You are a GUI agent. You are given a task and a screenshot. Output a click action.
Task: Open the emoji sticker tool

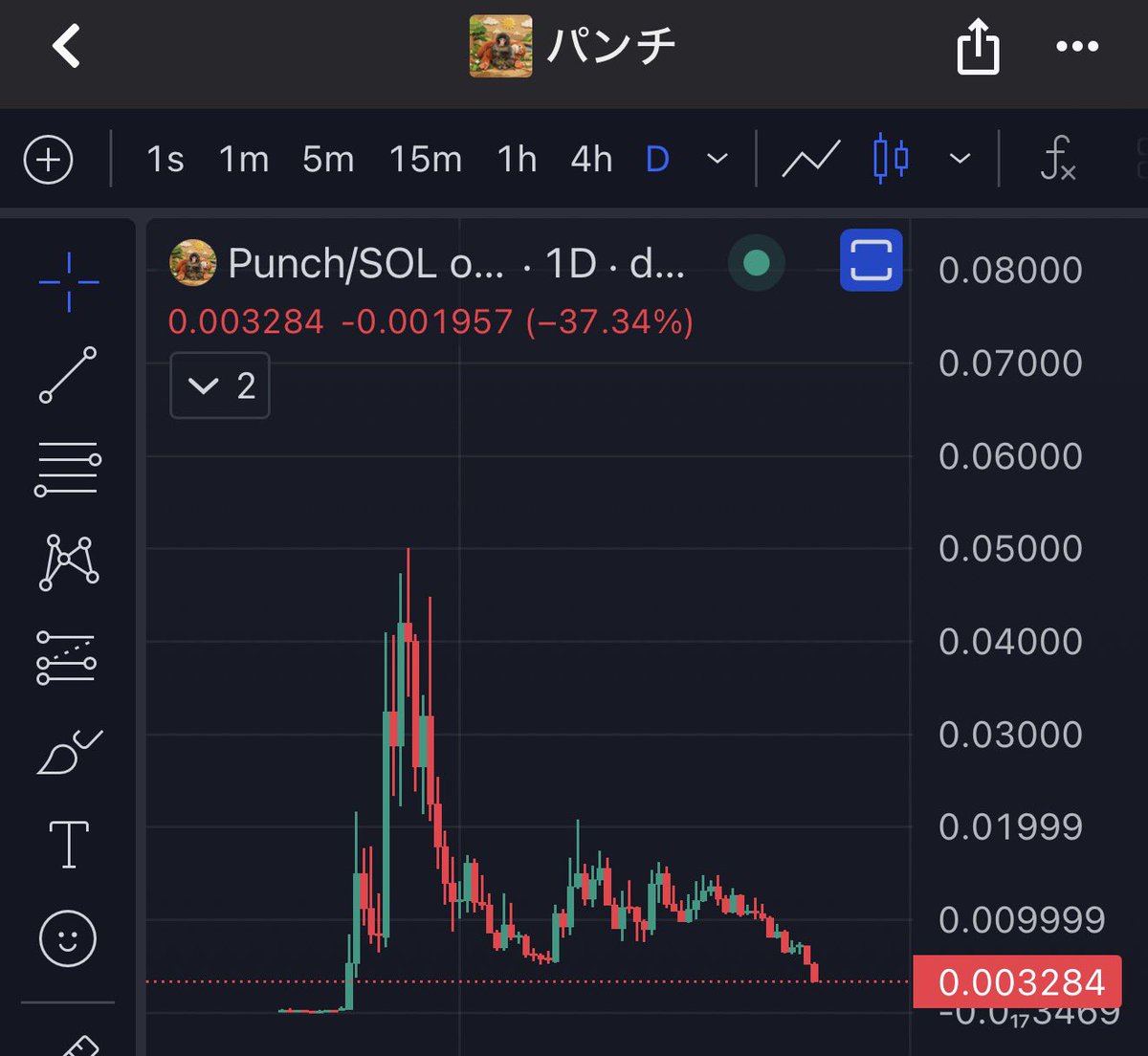tap(68, 937)
